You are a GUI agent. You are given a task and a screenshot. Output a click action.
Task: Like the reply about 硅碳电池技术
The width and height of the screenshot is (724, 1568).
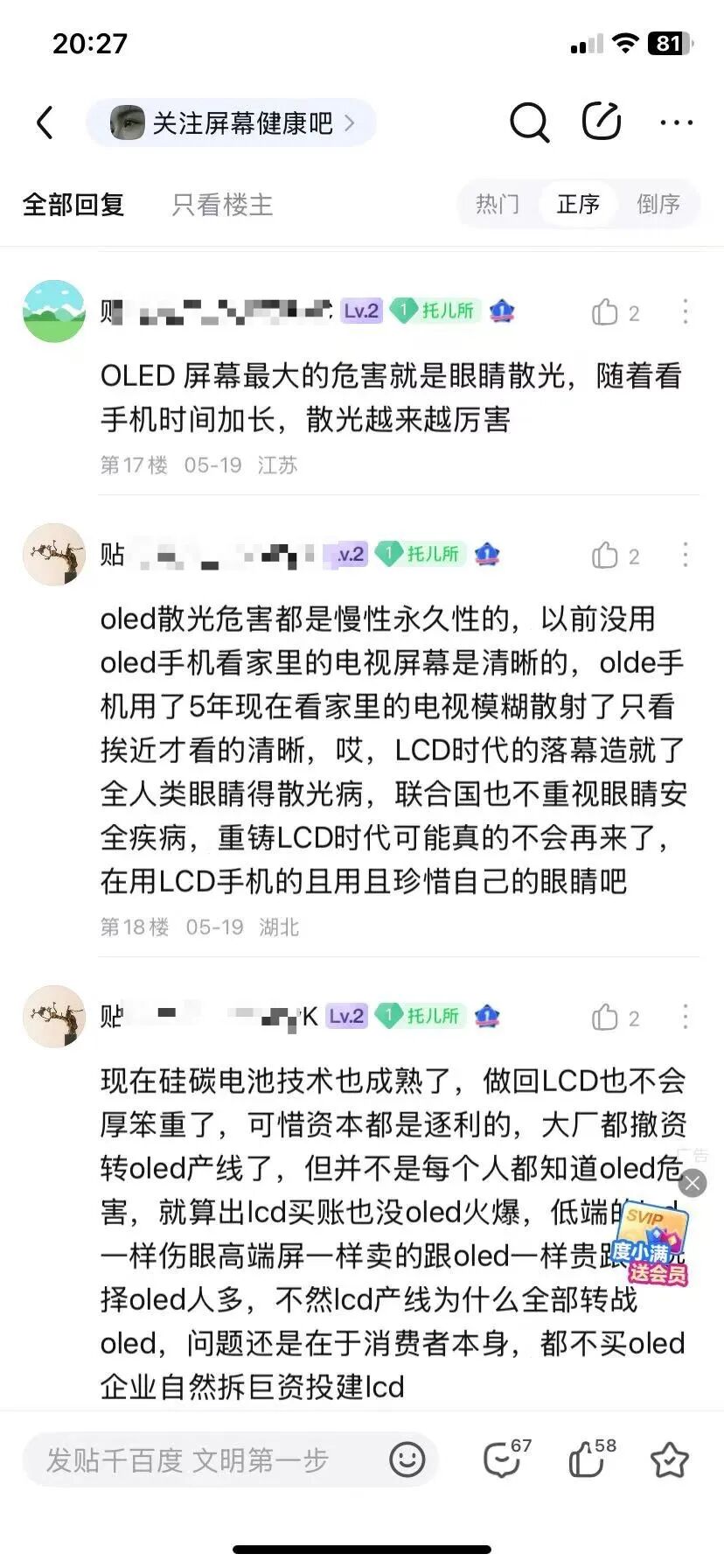[x=605, y=1017]
